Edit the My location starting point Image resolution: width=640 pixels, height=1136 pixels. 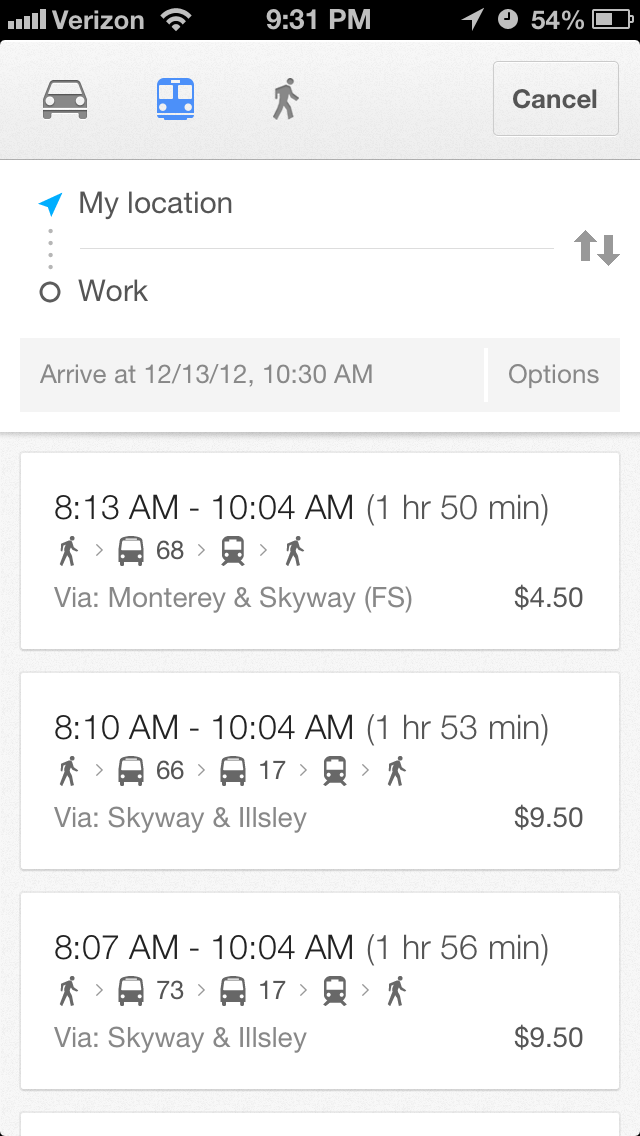[x=300, y=204]
